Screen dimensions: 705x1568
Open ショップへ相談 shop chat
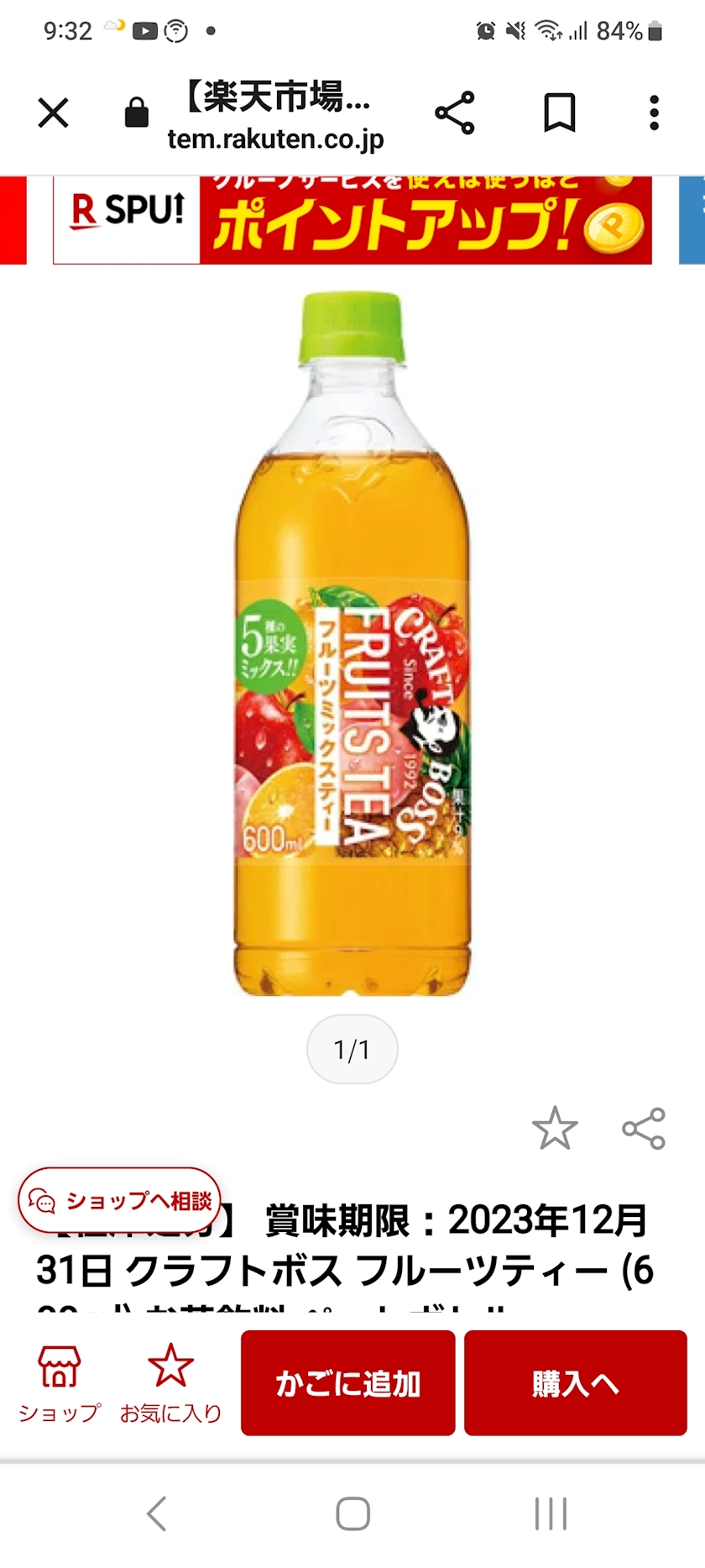pos(119,1201)
